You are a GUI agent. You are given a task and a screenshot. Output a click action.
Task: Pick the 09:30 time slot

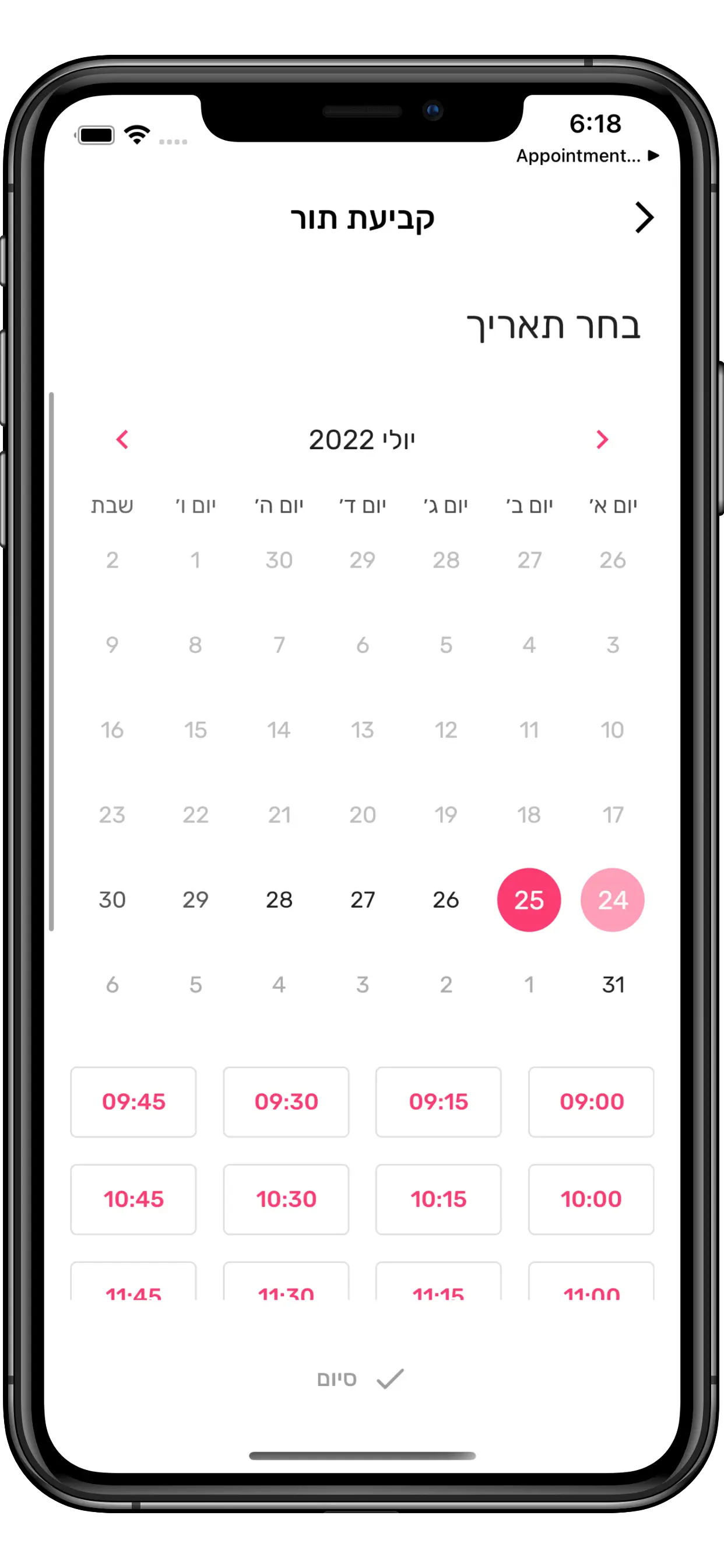click(x=286, y=1102)
